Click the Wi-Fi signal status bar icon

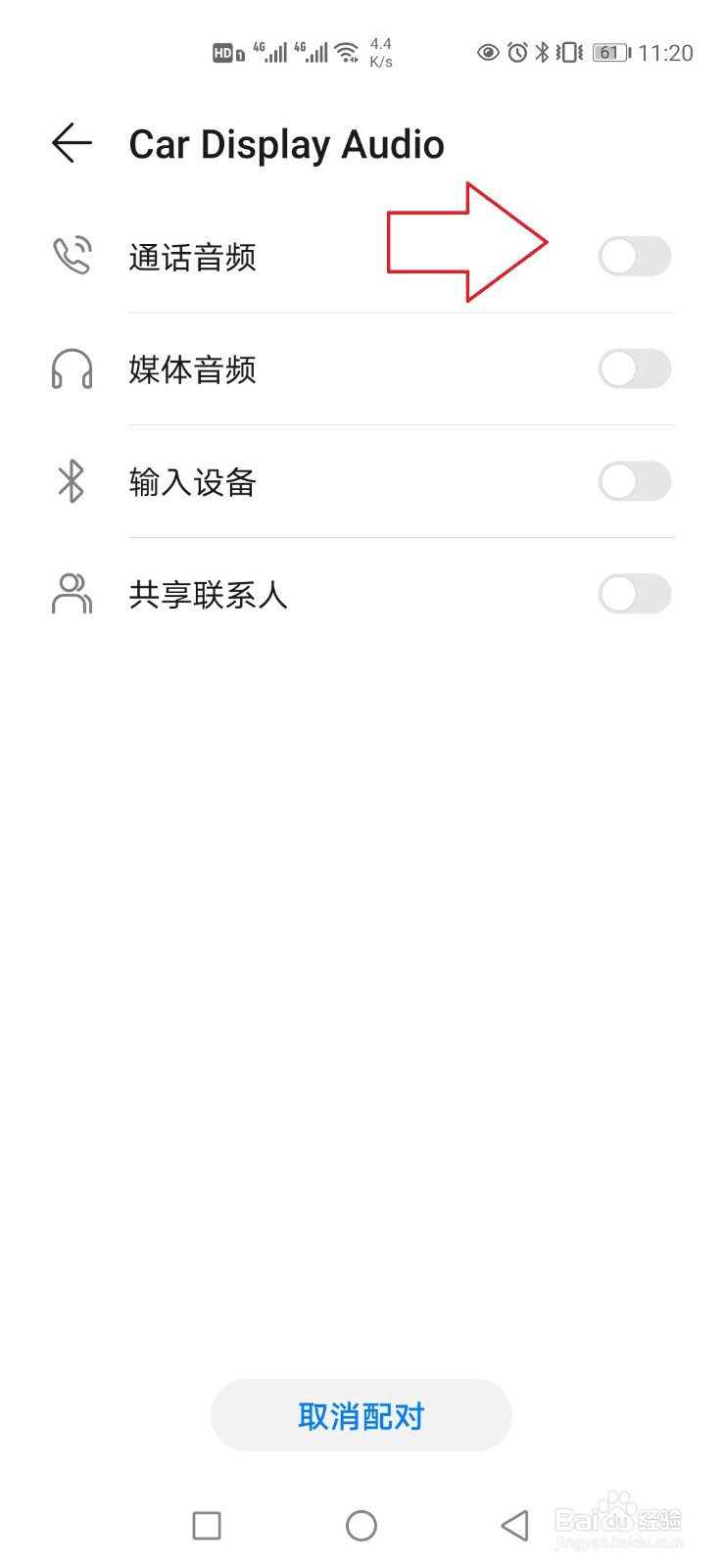[348, 53]
